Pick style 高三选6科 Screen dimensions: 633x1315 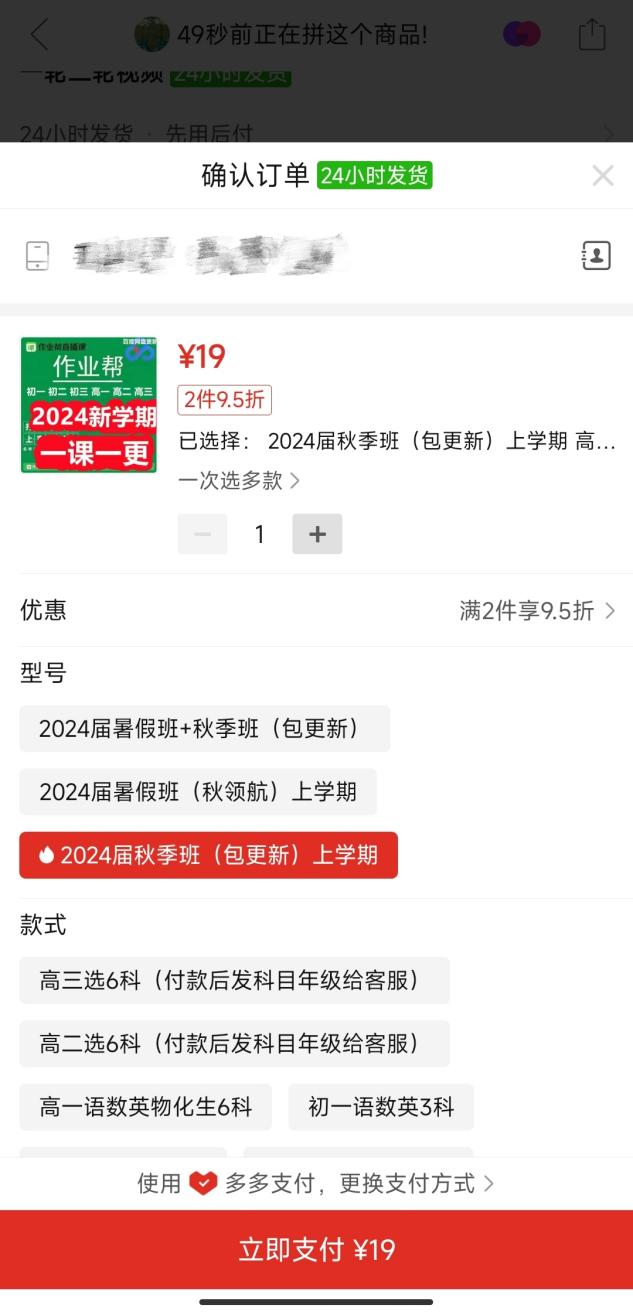point(234,981)
